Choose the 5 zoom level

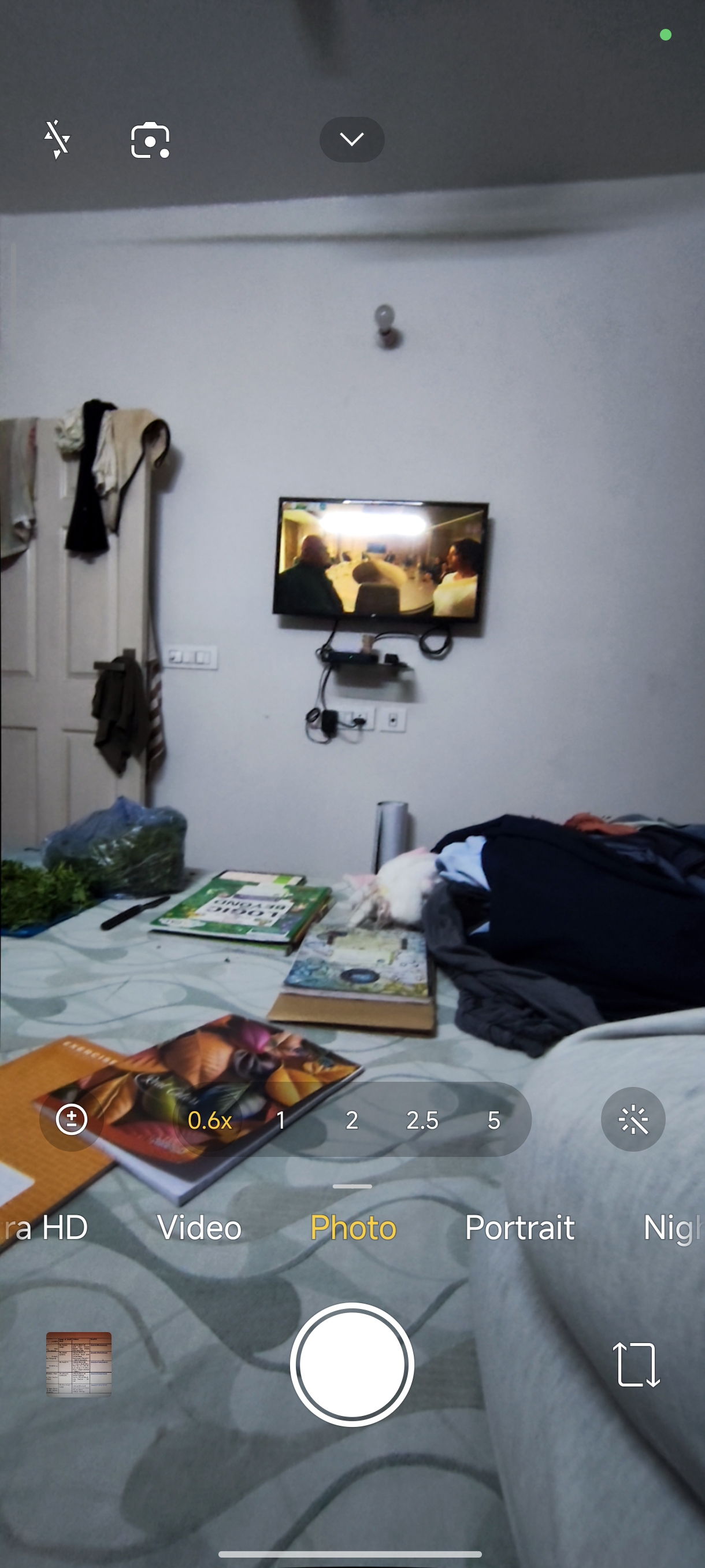(x=494, y=1120)
